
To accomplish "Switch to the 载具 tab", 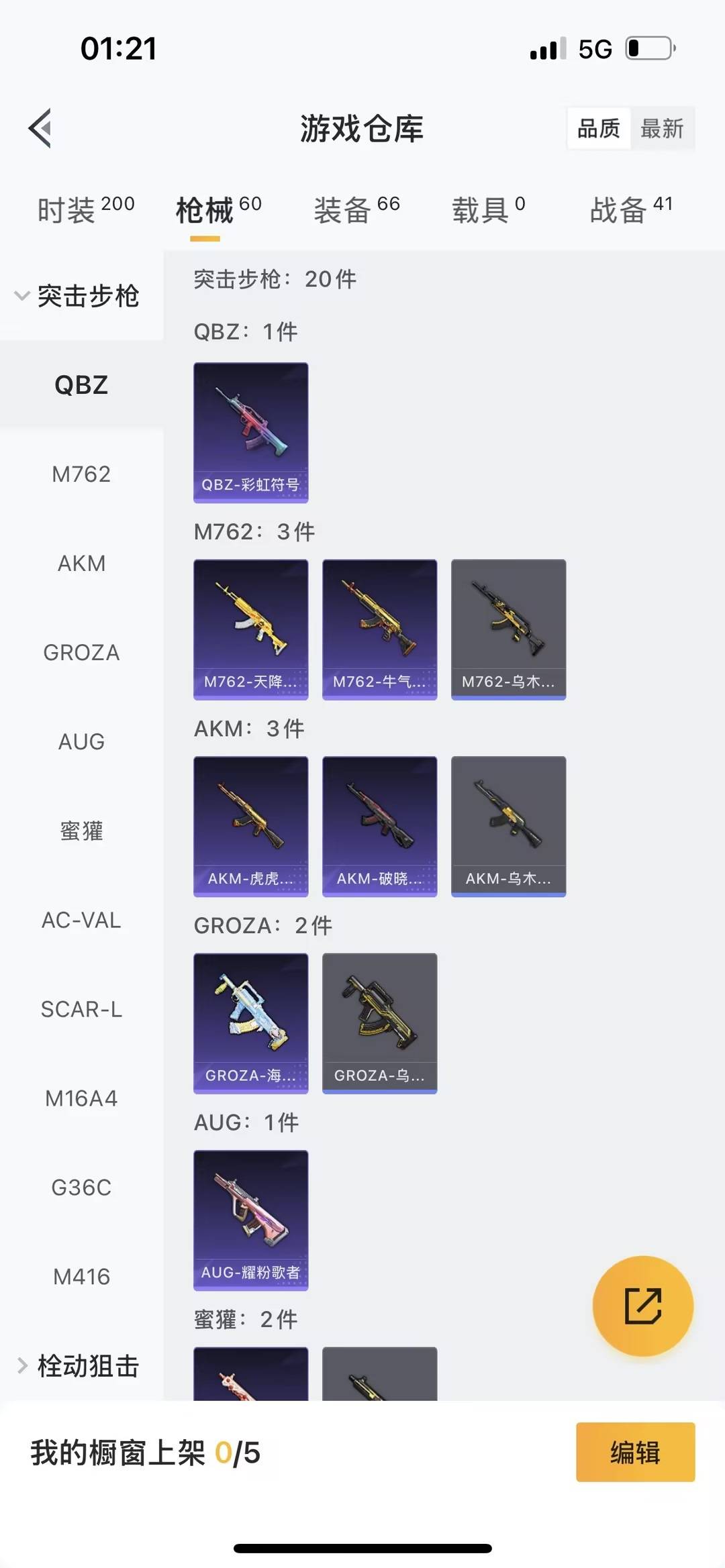I will point(488,210).
